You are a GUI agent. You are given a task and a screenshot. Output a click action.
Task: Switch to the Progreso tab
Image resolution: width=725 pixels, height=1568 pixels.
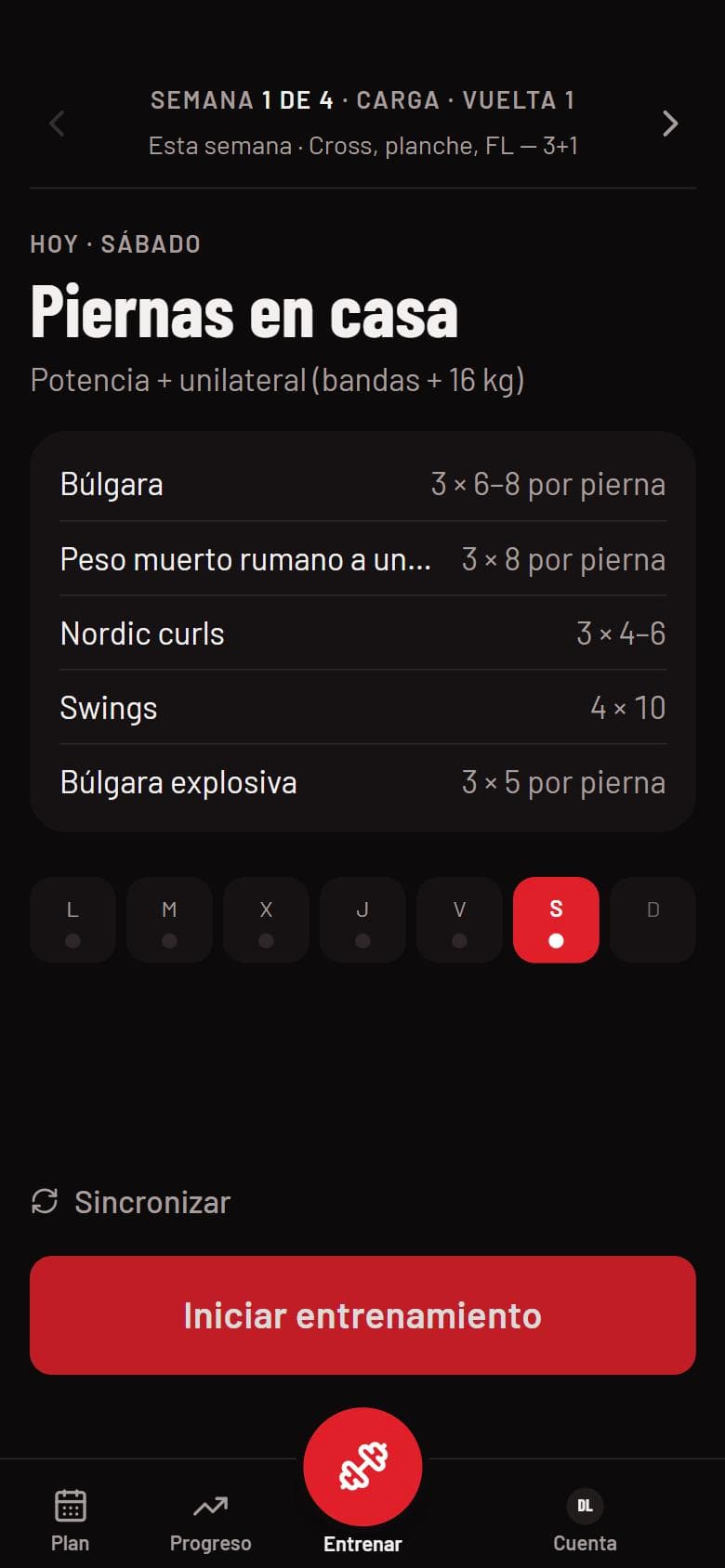(x=210, y=1520)
